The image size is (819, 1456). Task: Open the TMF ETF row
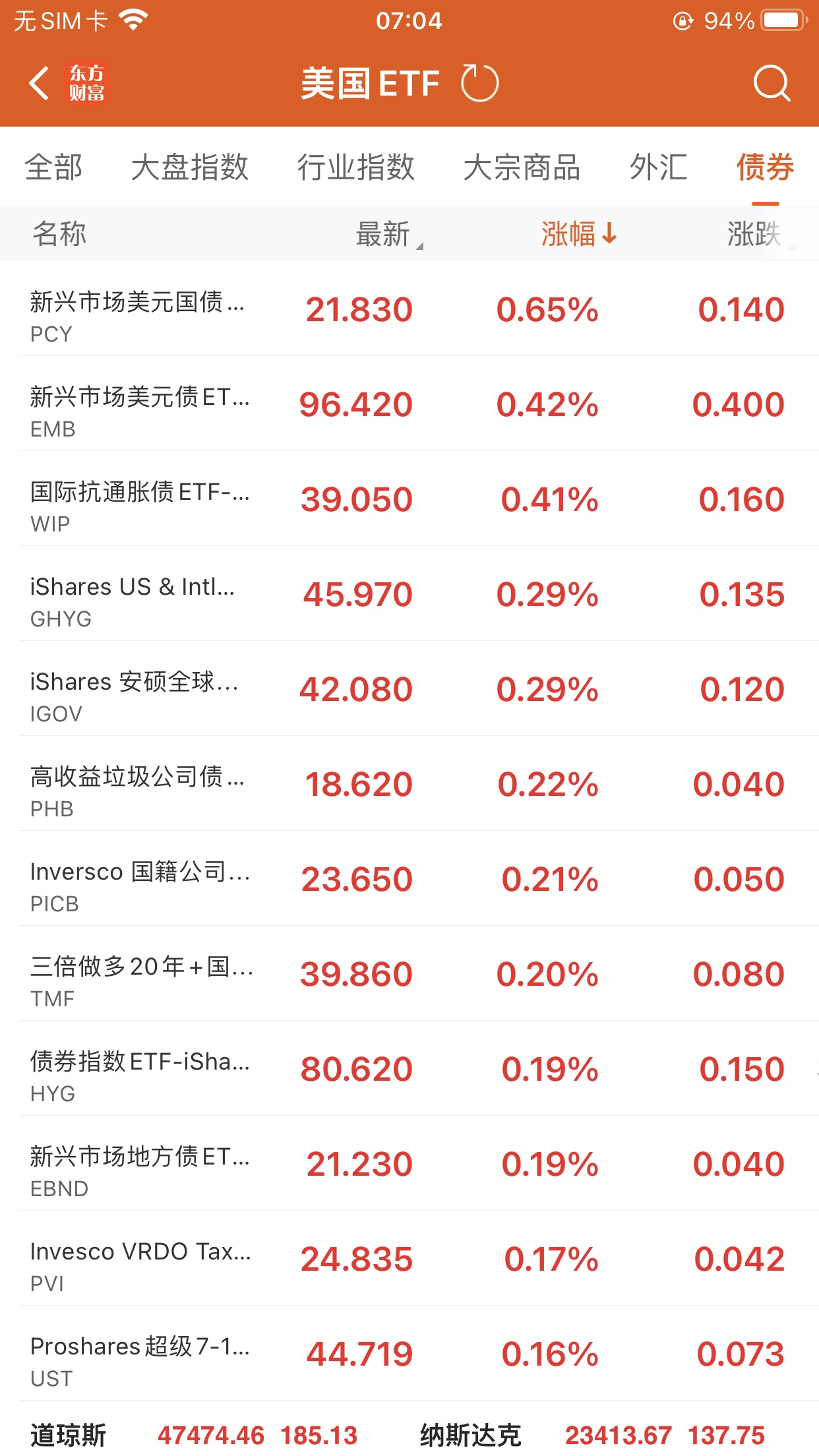409,974
